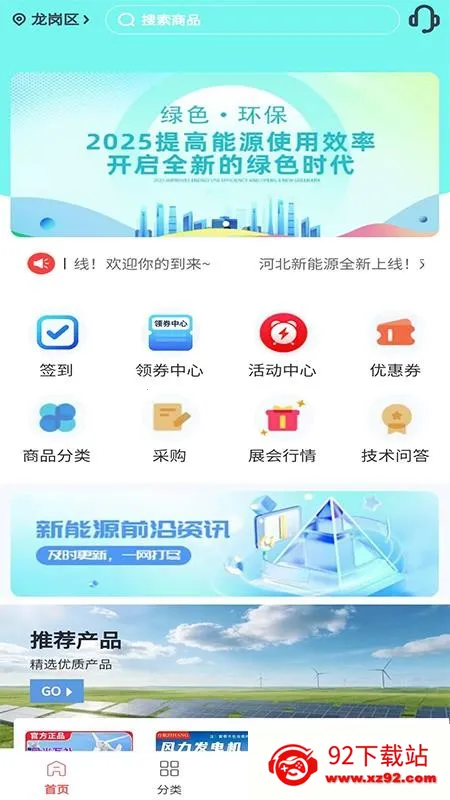450x800 pixels.
Task: Tap the 搜索商品 search box
Action: [x=252, y=20]
